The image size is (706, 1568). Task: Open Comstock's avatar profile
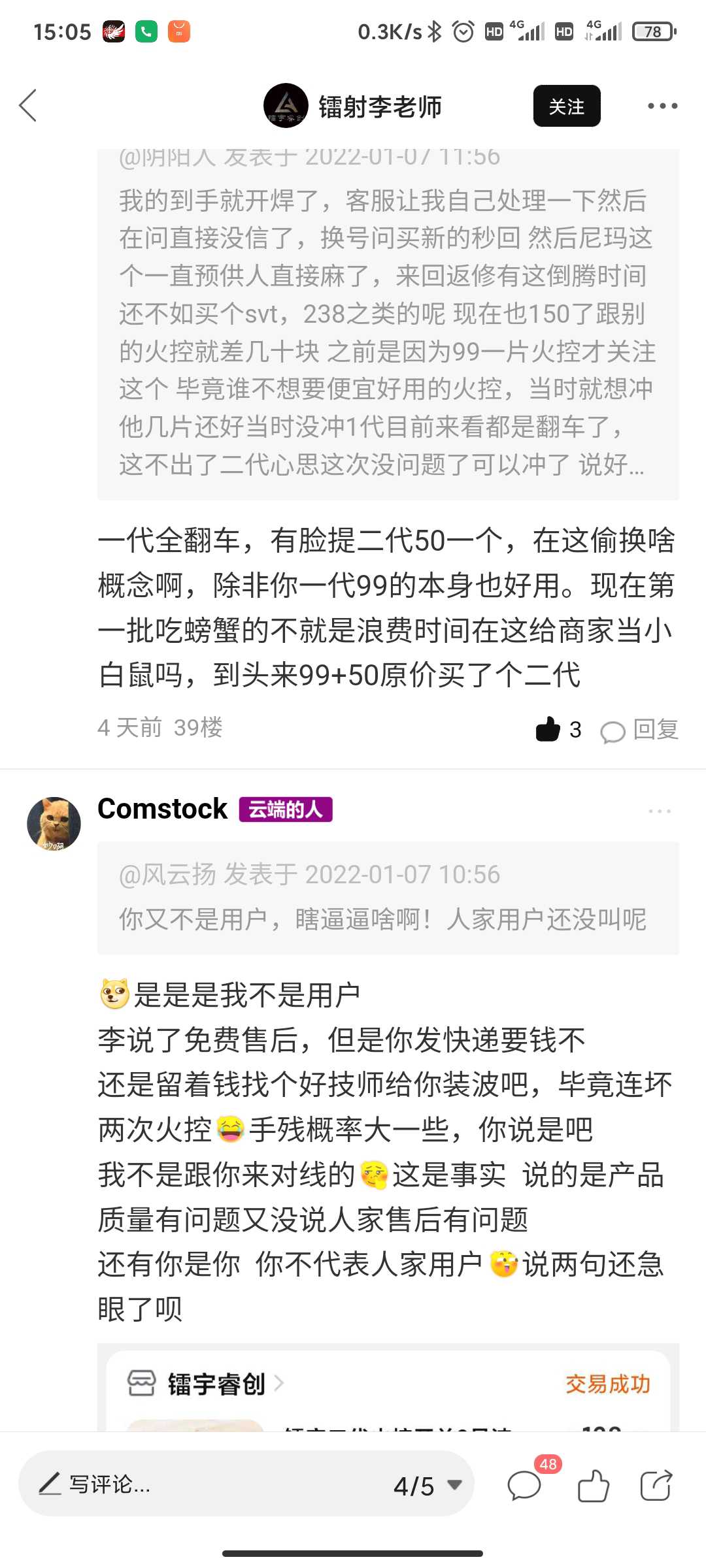coord(54,824)
